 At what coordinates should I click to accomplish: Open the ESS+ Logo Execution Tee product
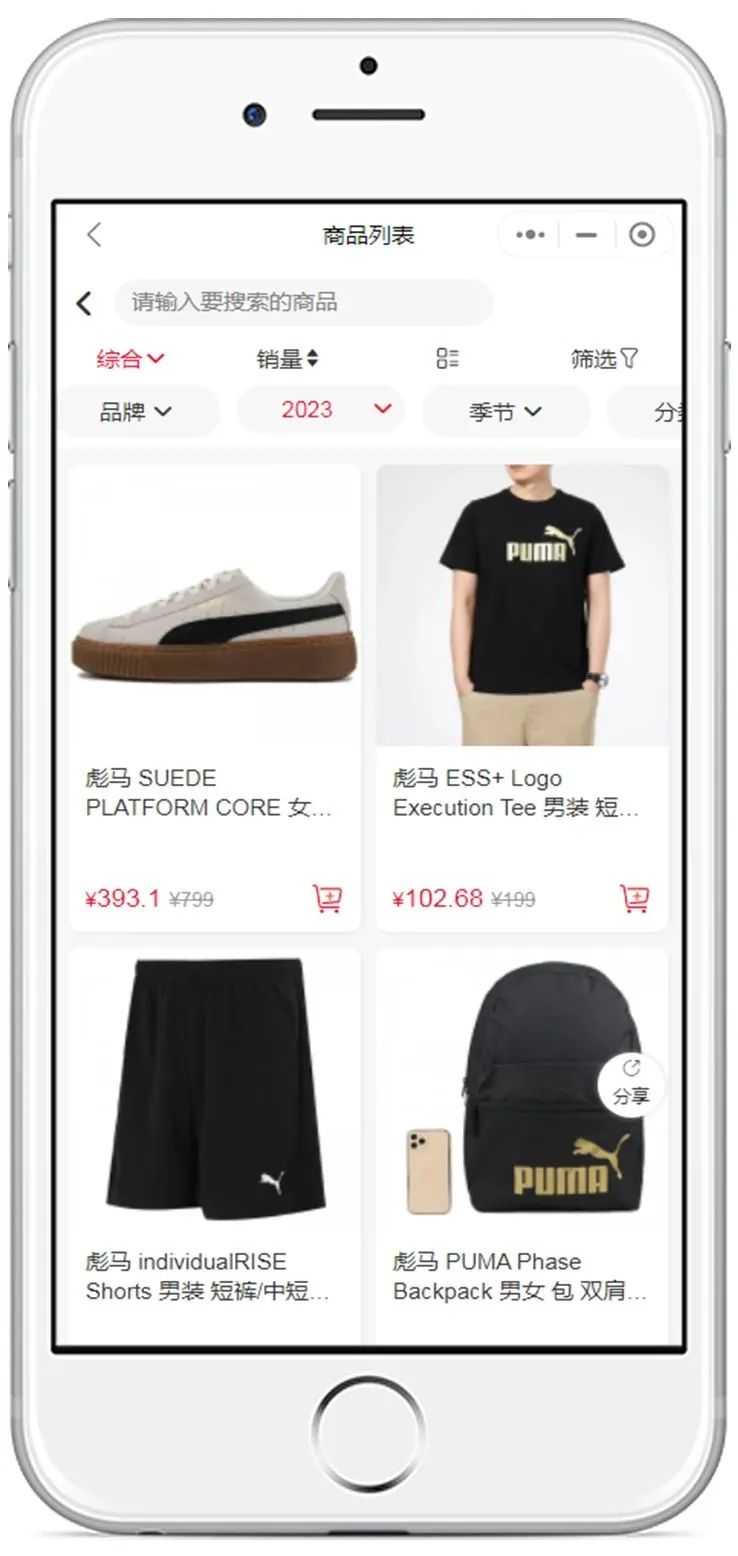point(522,640)
